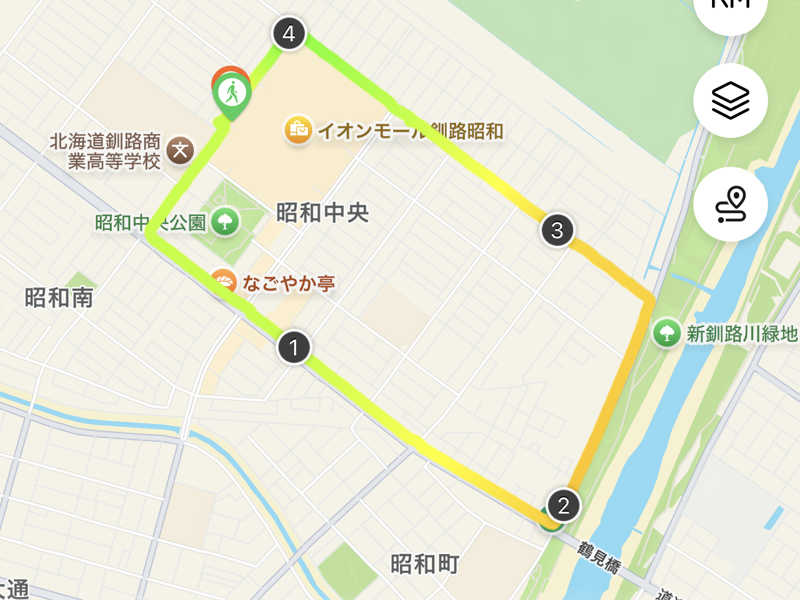Select the green walking start pin
The width and height of the screenshot is (800, 600).
[x=231, y=95]
